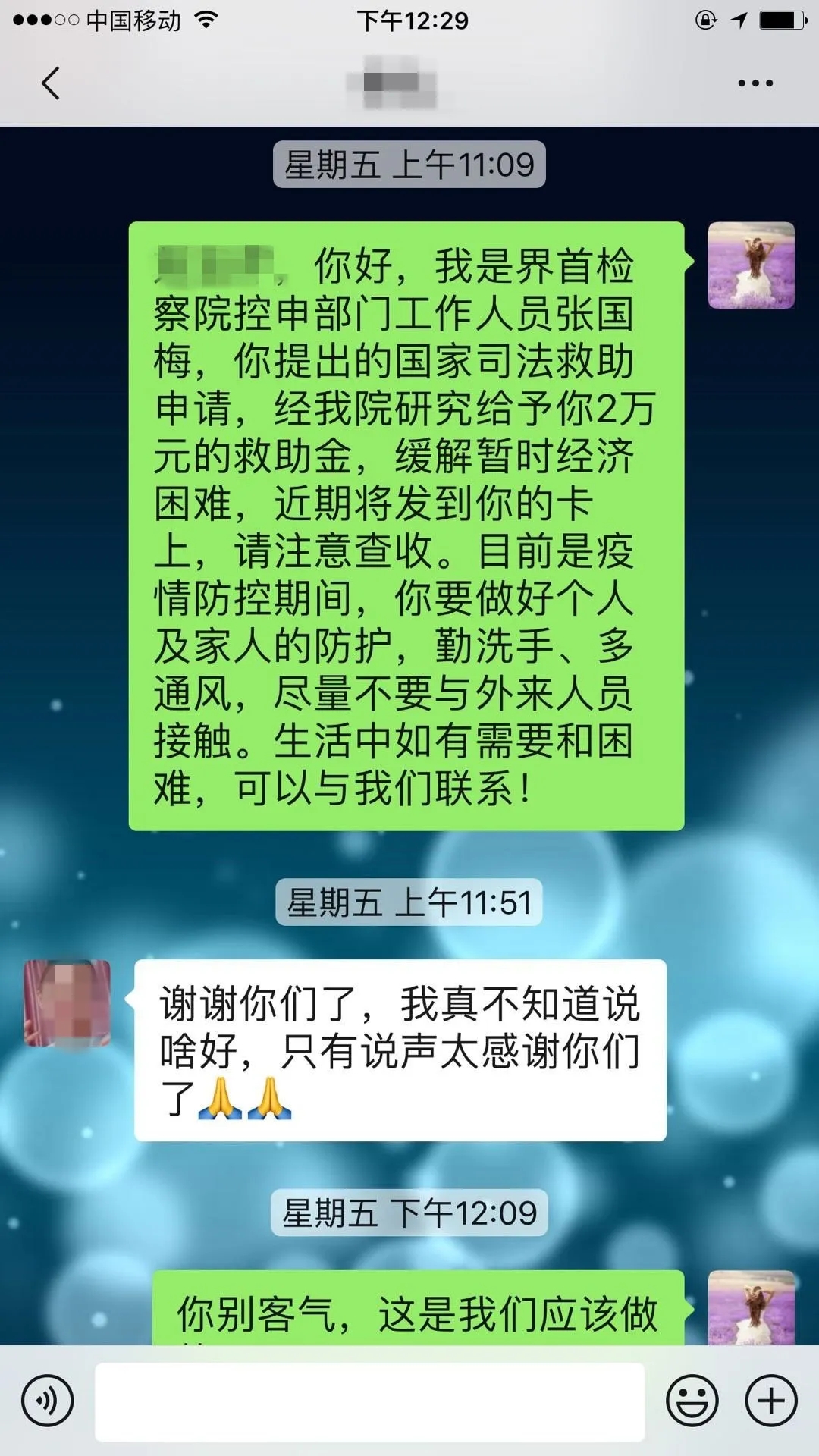
Task: Go back to the chat list
Action: pyautogui.click(x=50, y=83)
